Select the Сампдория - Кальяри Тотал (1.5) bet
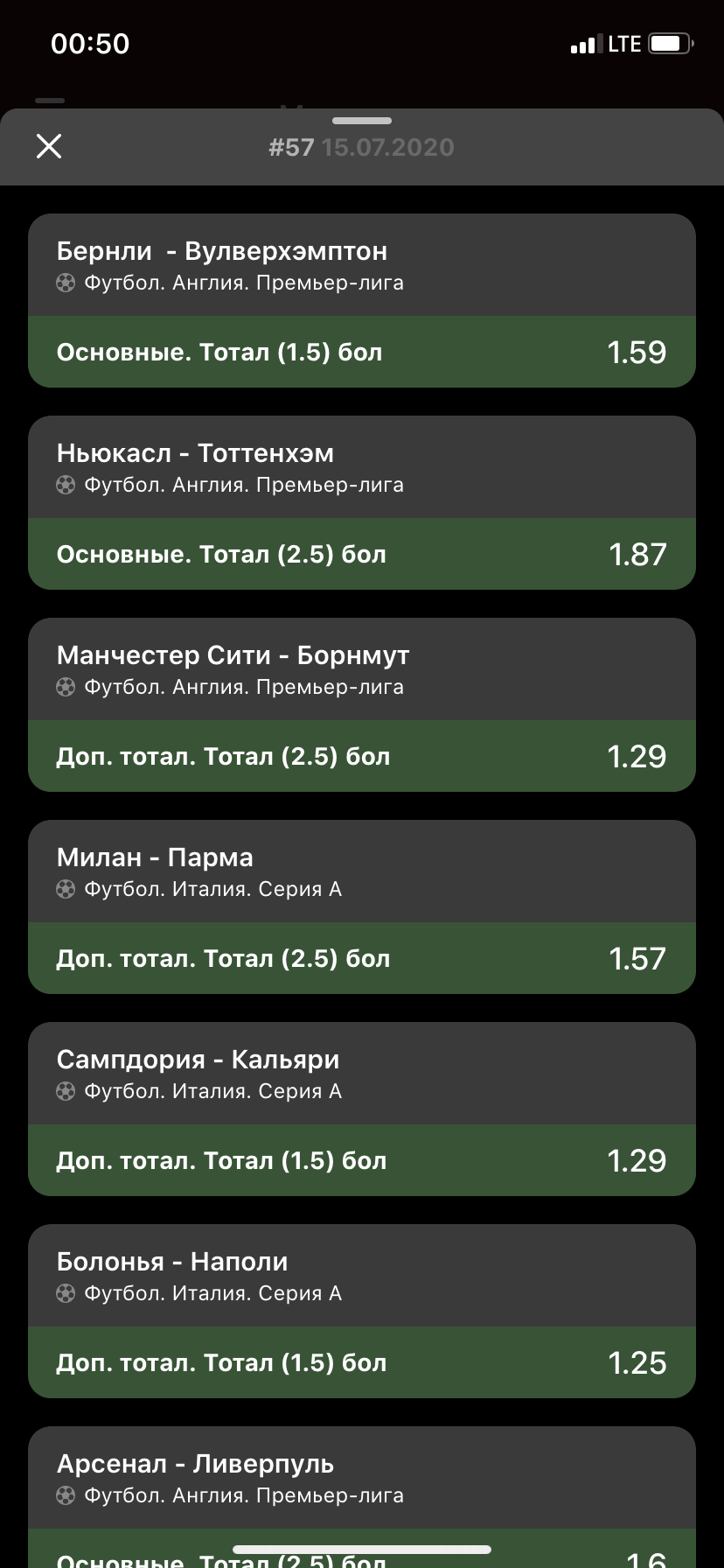 tap(362, 1160)
